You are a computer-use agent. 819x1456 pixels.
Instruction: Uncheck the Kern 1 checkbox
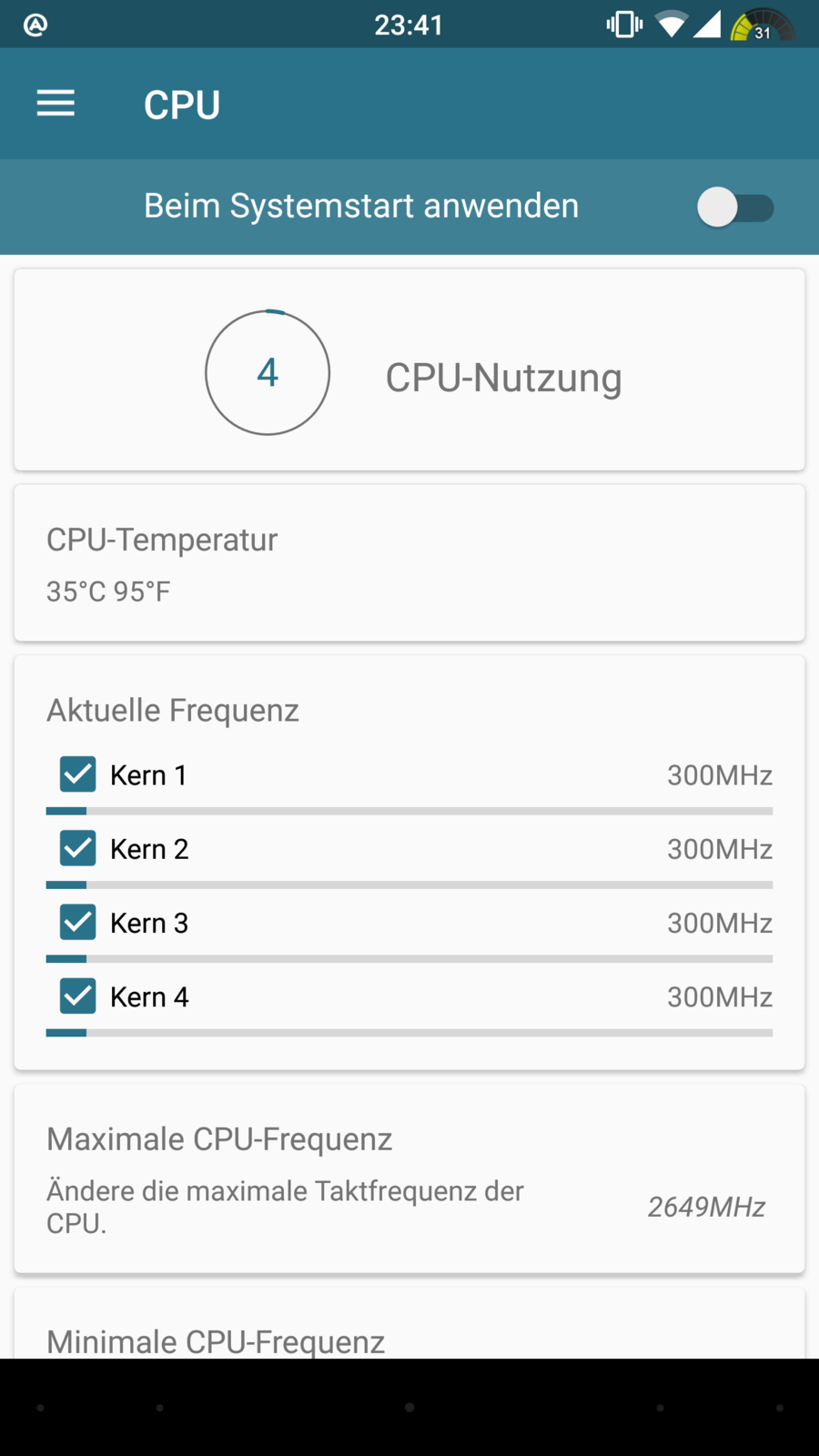[x=78, y=774]
